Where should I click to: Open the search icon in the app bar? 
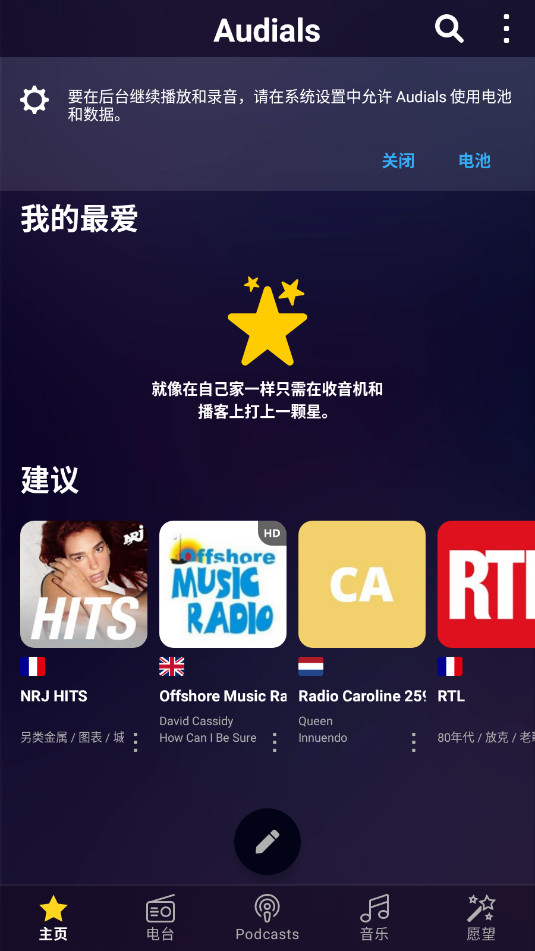pyautogui.click(x=449, y=29)
